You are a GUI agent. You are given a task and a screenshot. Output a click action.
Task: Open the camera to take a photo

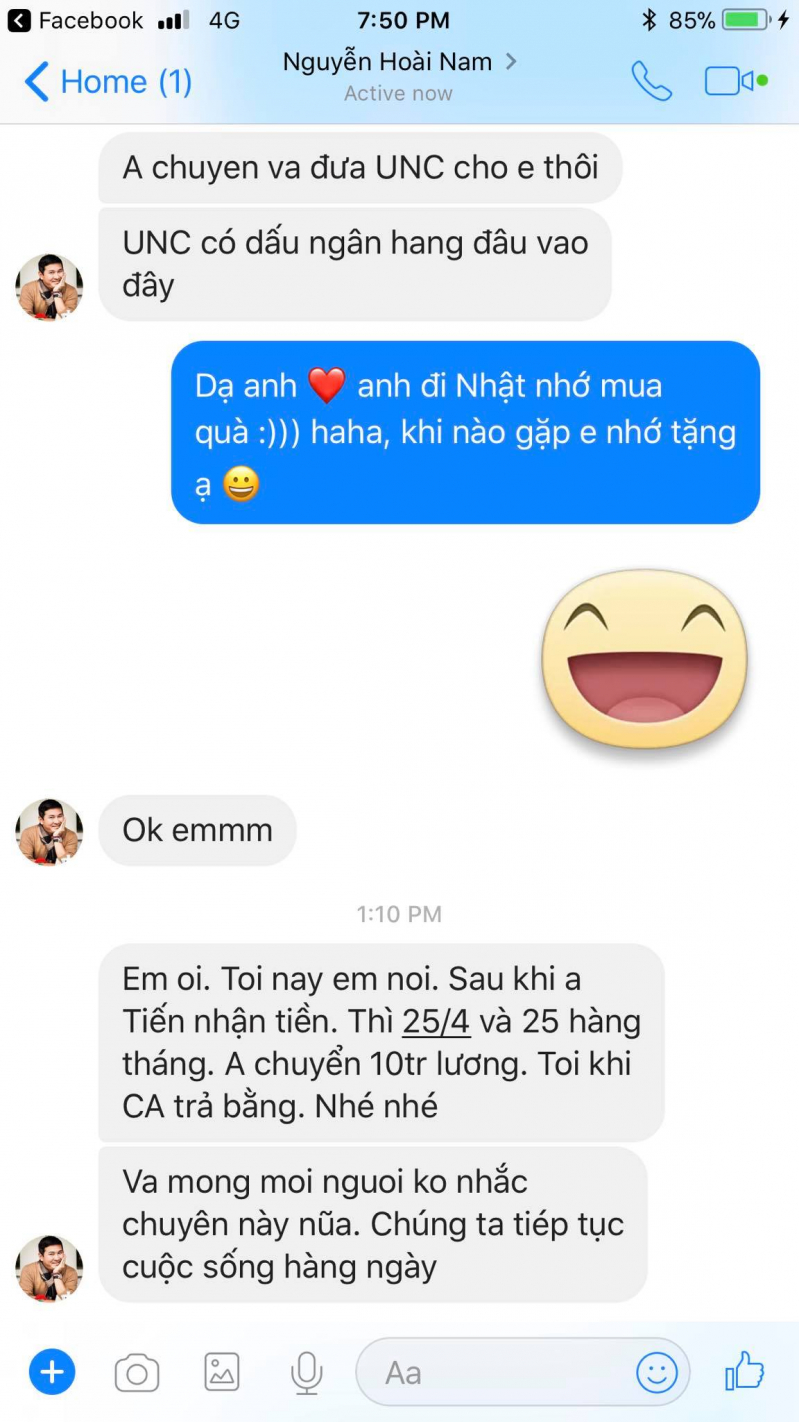coord(137,1373)
